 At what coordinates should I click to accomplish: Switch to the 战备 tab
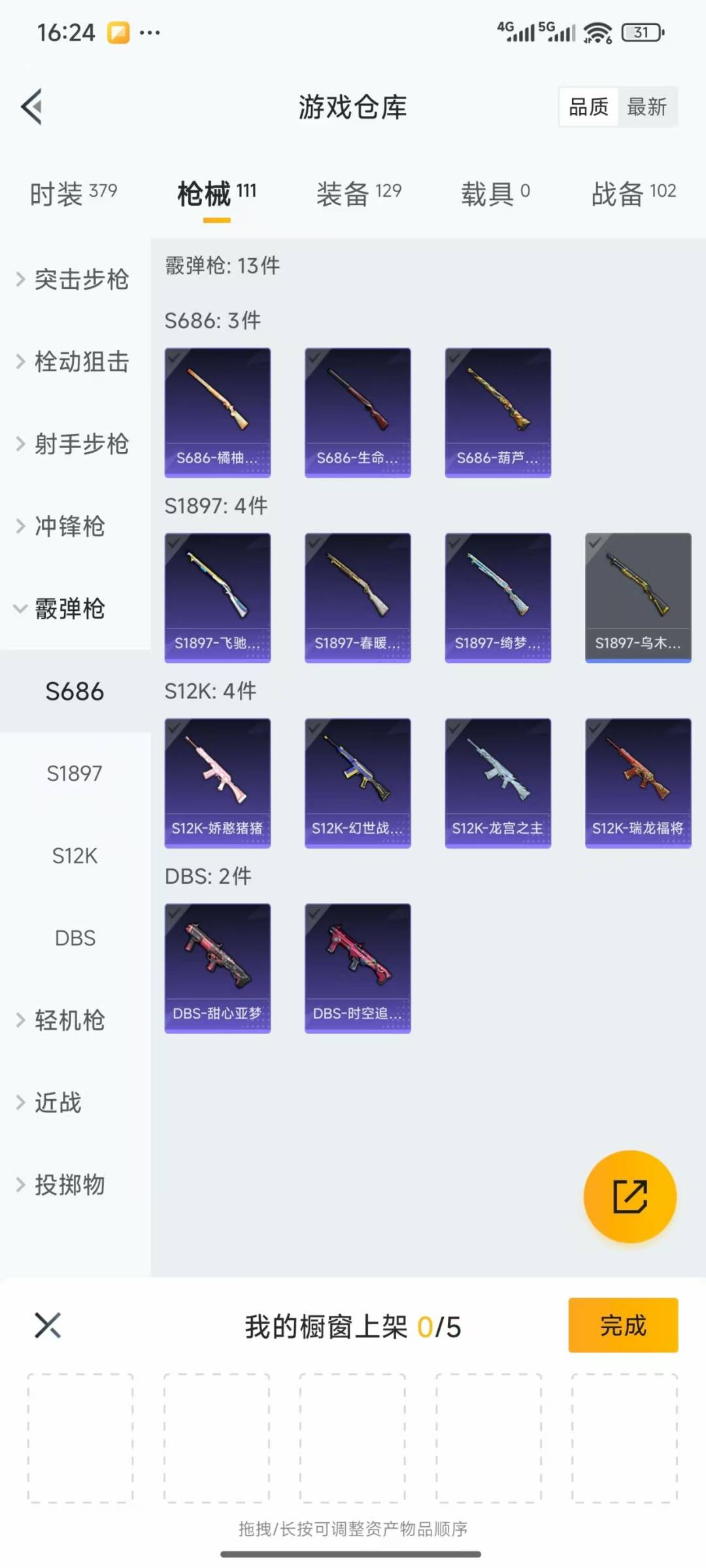(633, 193)
